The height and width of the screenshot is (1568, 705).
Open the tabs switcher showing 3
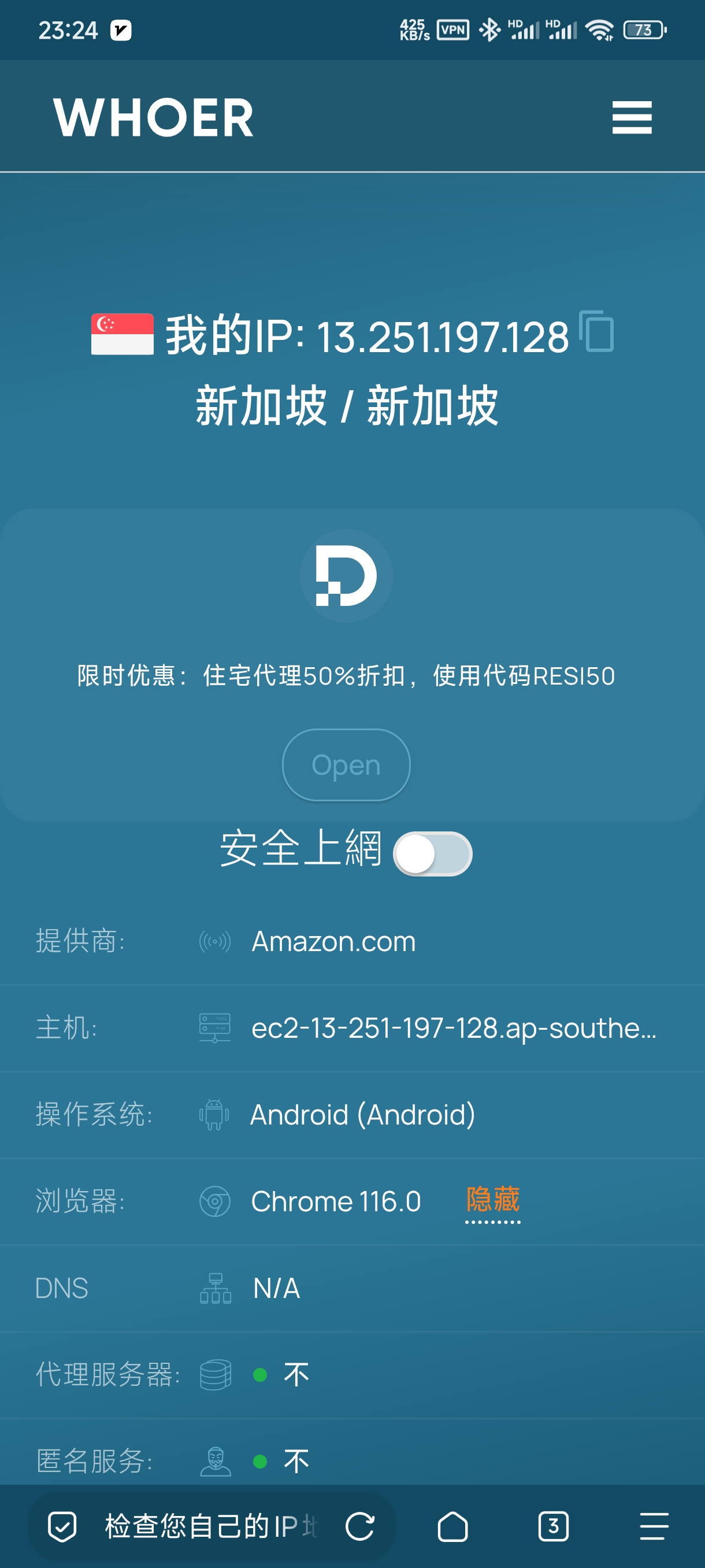click(554, 1526)
